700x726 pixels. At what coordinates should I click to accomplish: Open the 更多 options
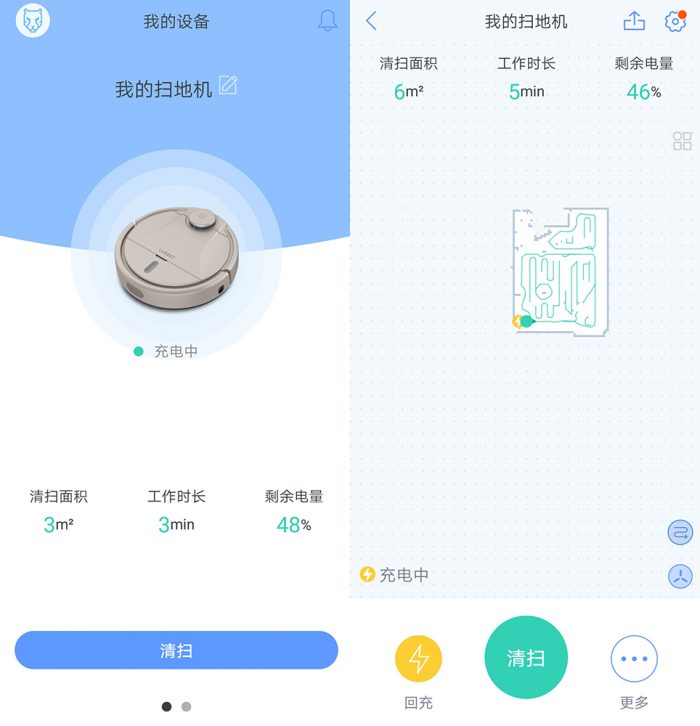(634, 660)
